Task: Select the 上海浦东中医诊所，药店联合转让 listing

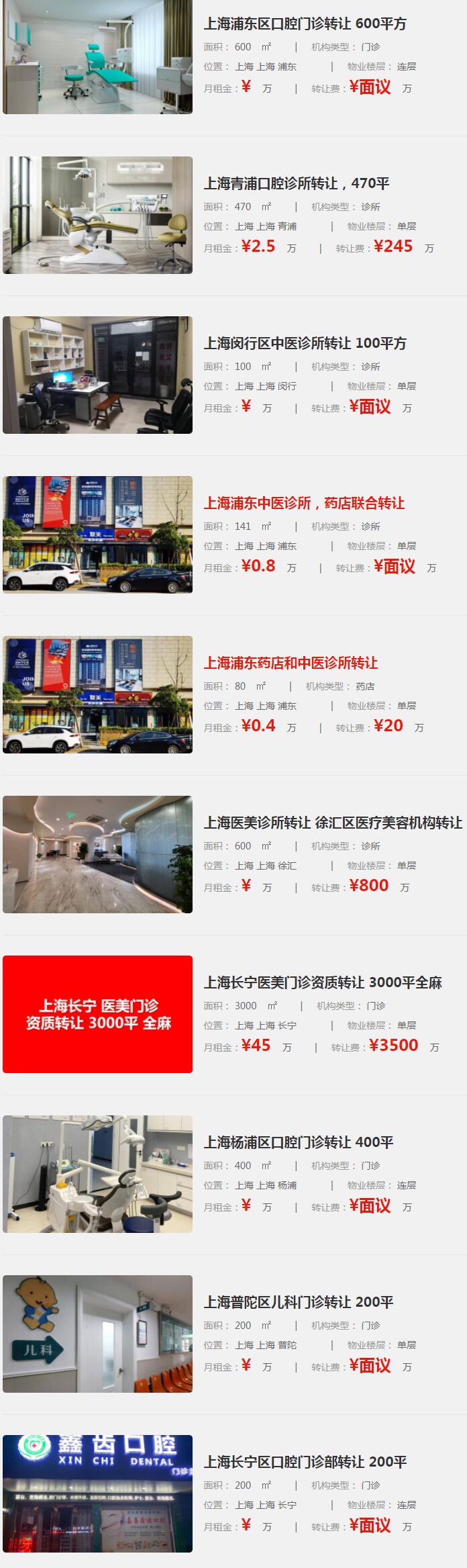Action: (304, 504)
